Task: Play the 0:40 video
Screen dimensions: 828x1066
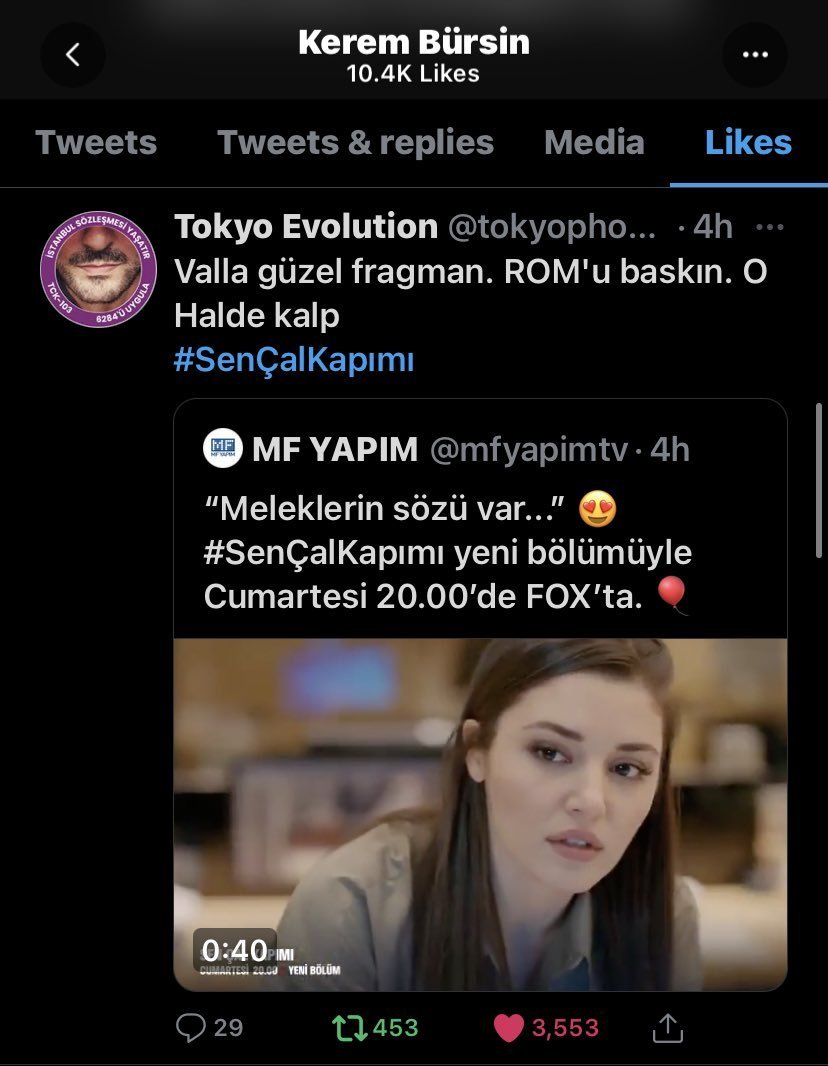Action: (480, 813)
